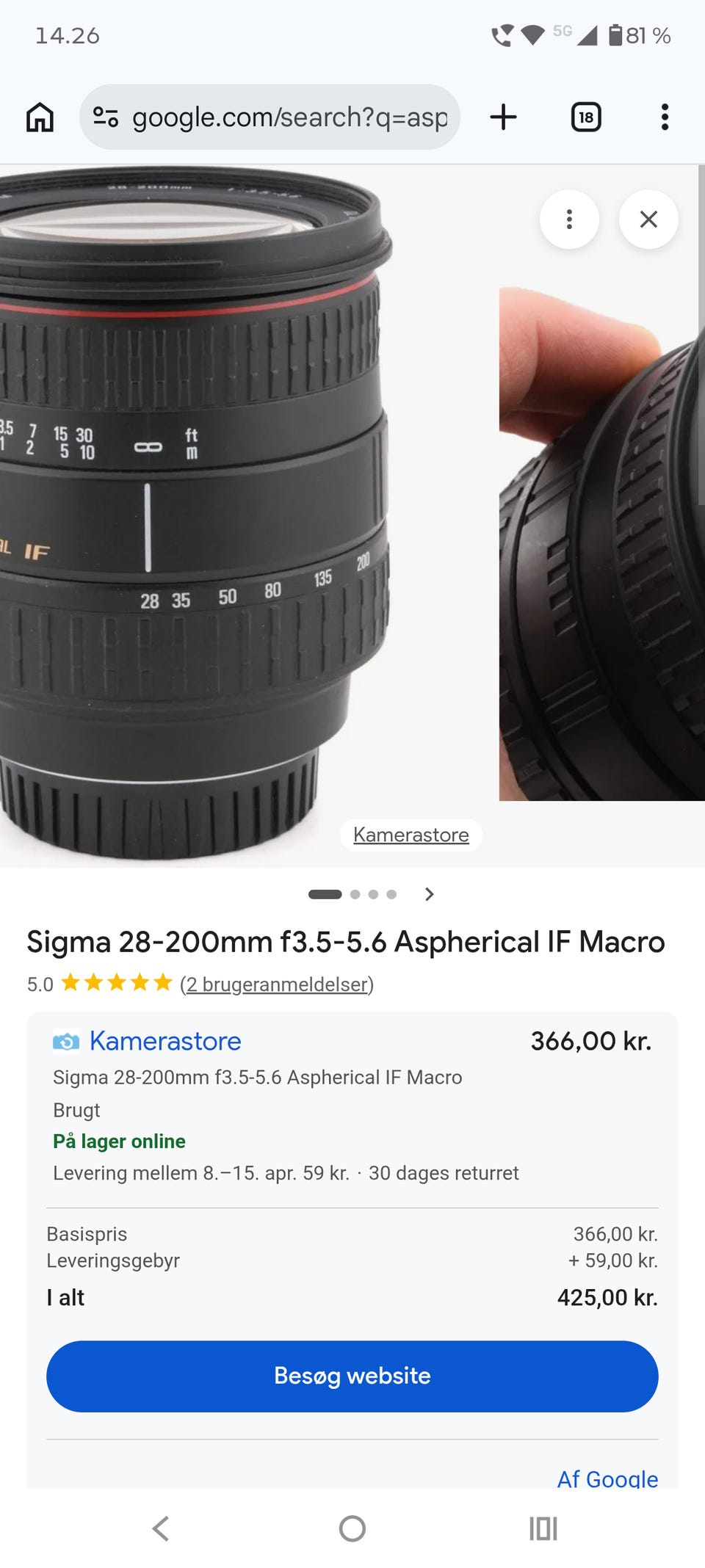The height and width of the screenshot is (1568, 705).
Task: Open the Chrome overflow menu
Action: (665, 117)
